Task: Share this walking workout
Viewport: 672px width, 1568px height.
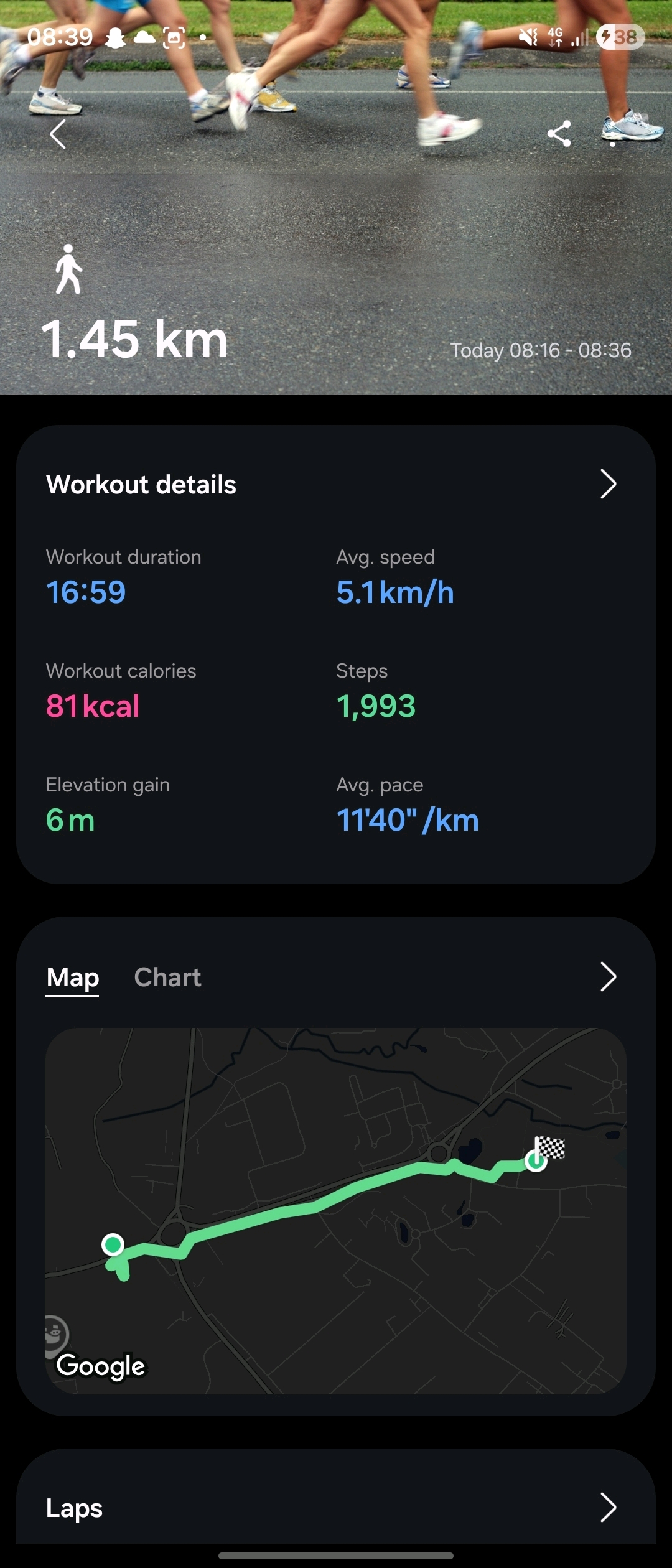Action: [x=559, y=134]
